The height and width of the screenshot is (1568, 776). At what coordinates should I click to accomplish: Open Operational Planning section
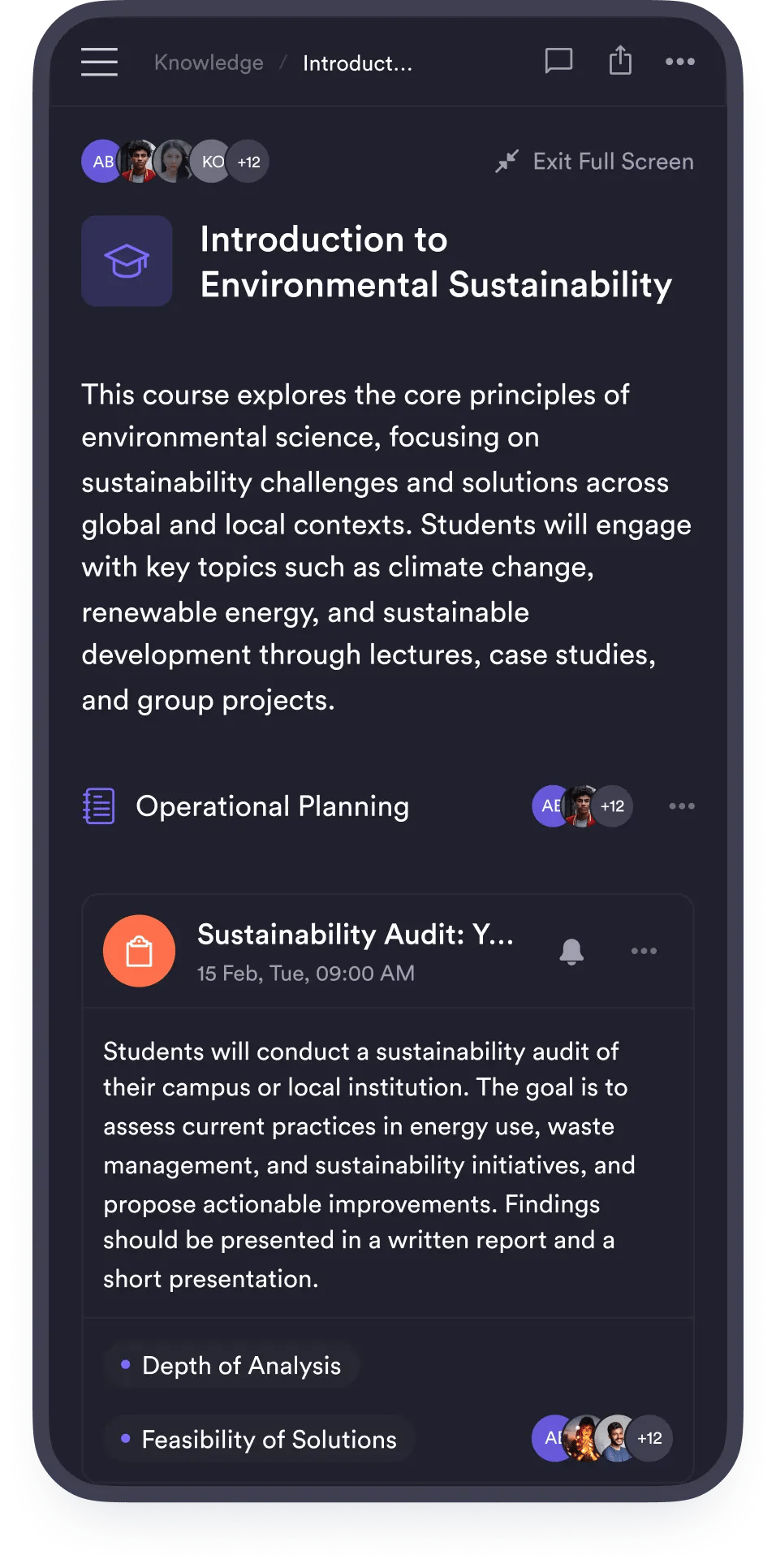272,806
